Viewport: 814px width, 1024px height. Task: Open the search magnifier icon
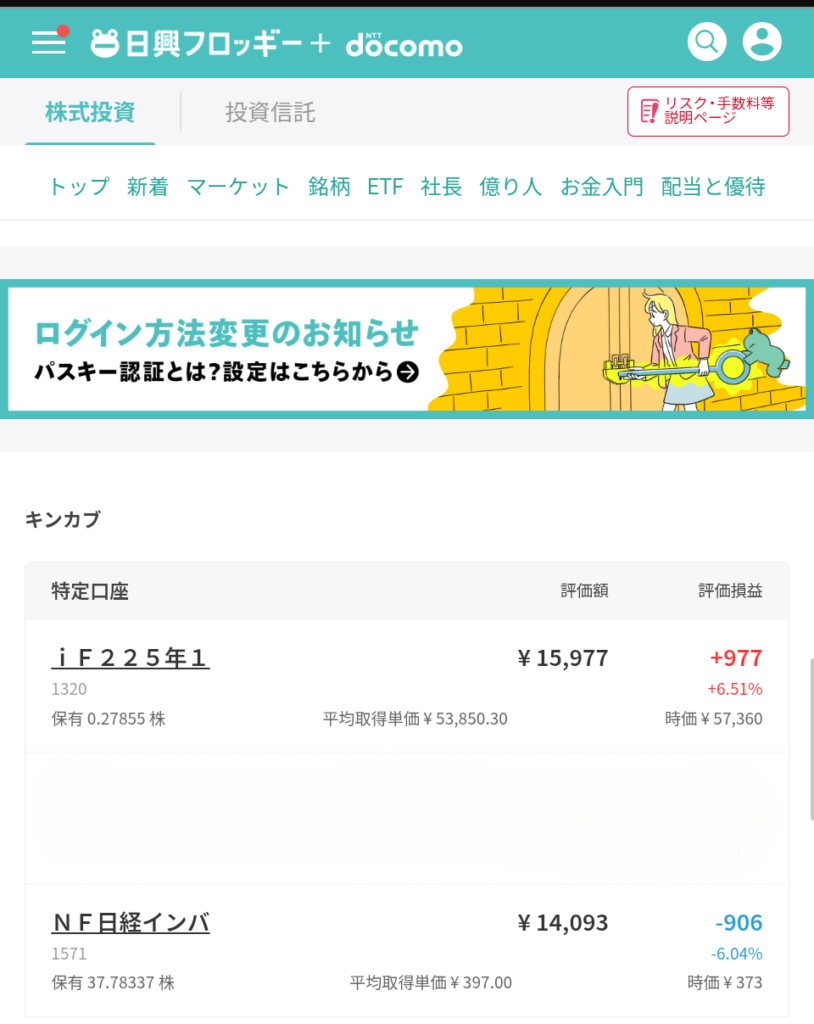pyautogui.click(x=707, y=42)
